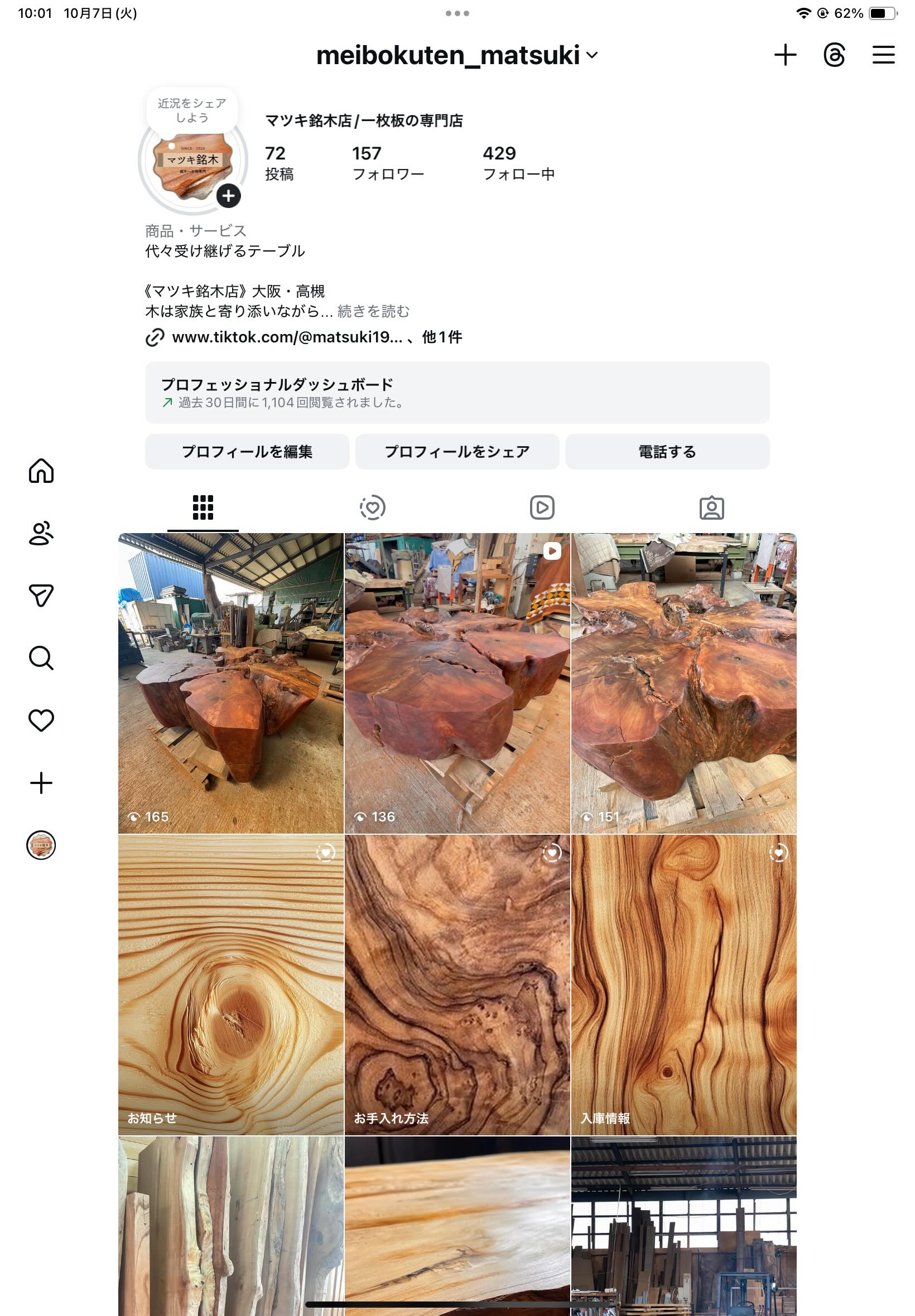Open プロフェッショナルダッシュボード
The width and height of the screenshot is (915, 1316).
[x=456, y=393]
